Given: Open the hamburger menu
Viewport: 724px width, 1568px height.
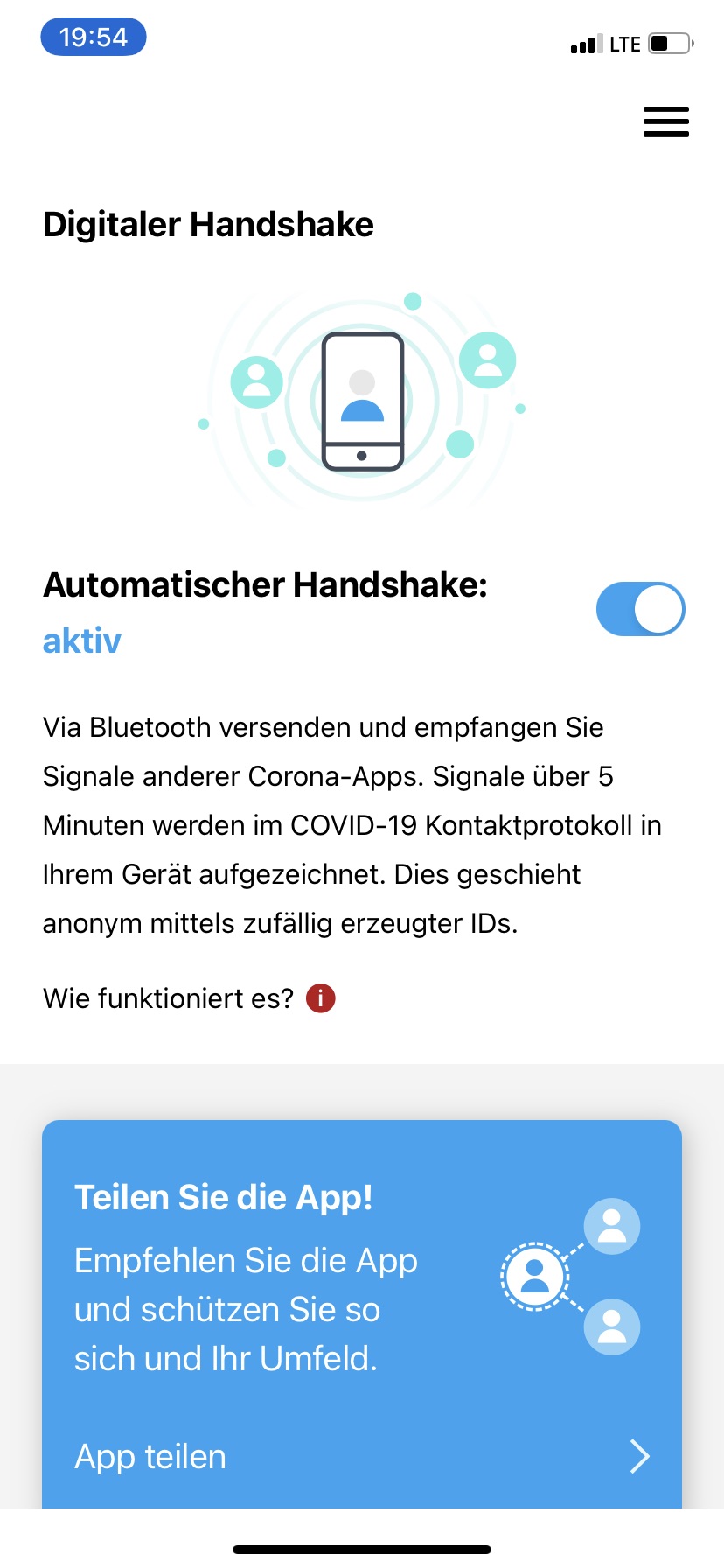Looking at the screenshot, I should (x=665, y=122).
